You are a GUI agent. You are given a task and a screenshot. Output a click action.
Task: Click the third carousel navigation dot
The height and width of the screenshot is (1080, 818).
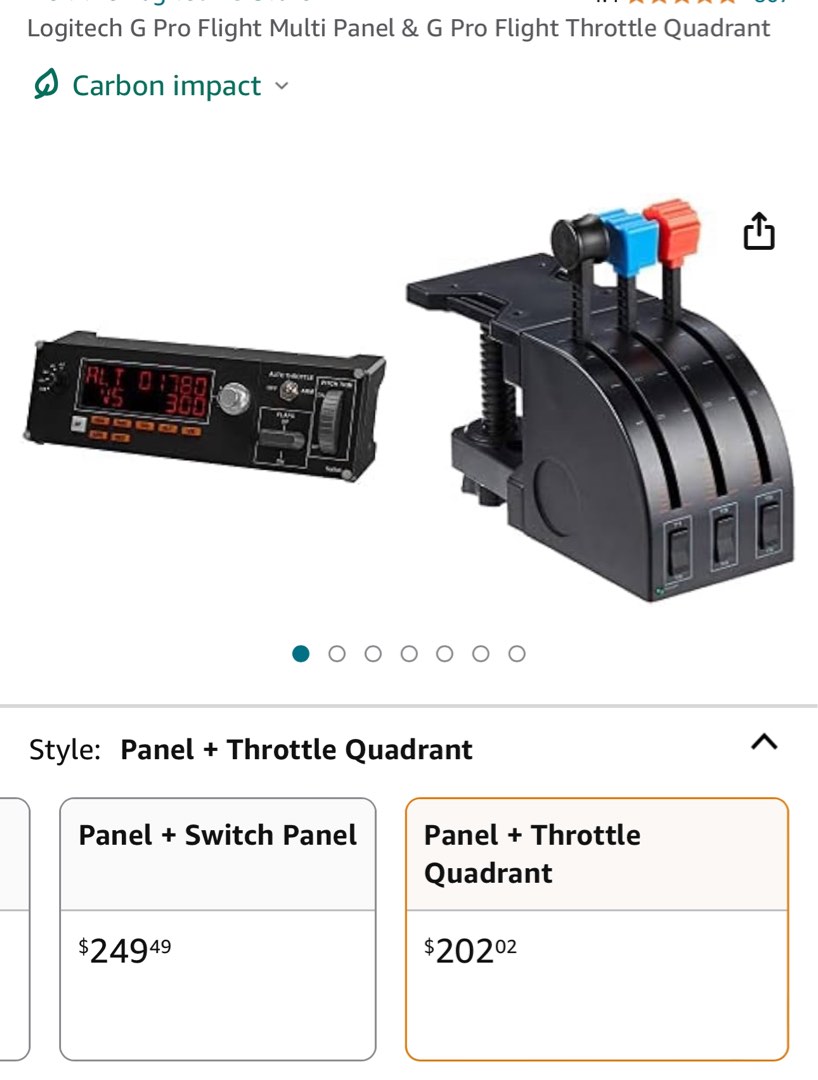point(374,653)
